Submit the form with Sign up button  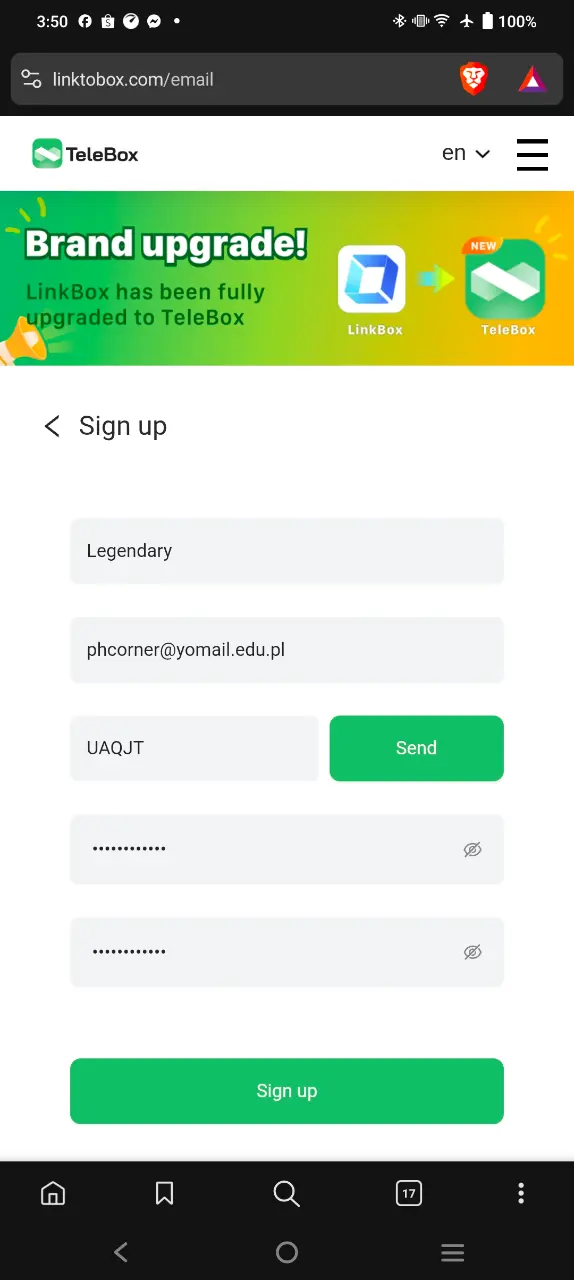coord(287,1091)
